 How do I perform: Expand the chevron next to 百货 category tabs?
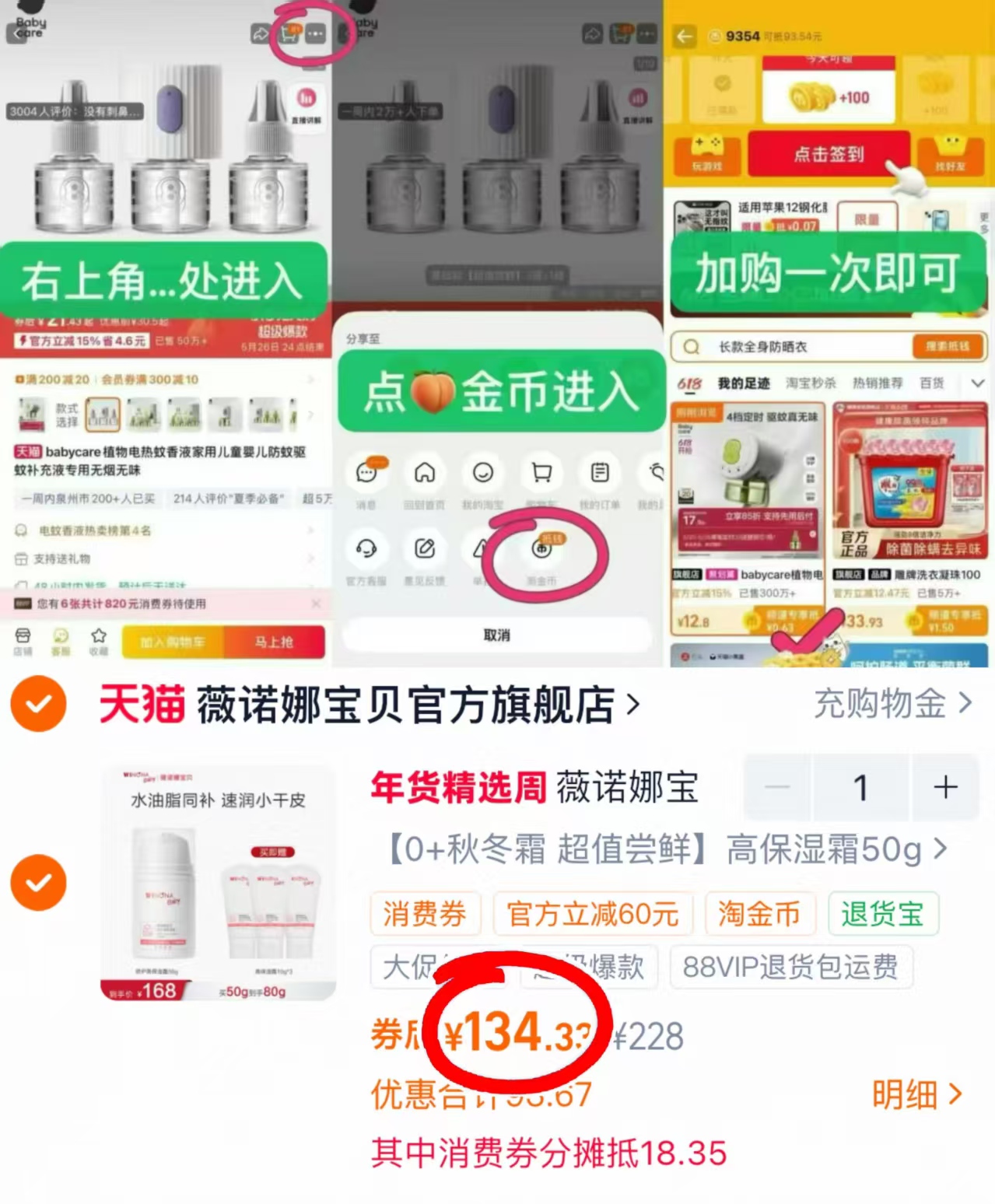978,383
